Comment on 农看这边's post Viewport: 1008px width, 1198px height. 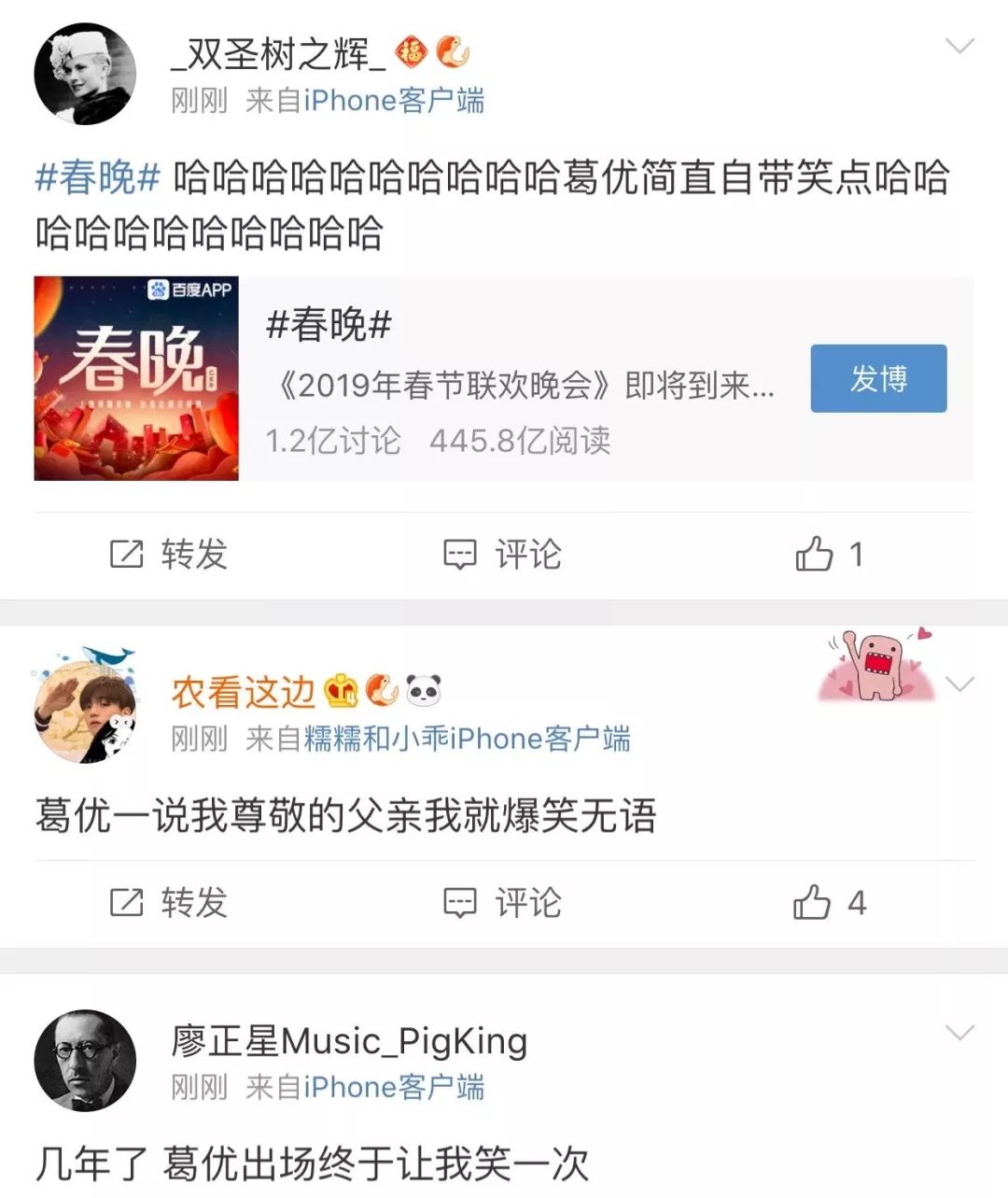[x=502, y=903]
